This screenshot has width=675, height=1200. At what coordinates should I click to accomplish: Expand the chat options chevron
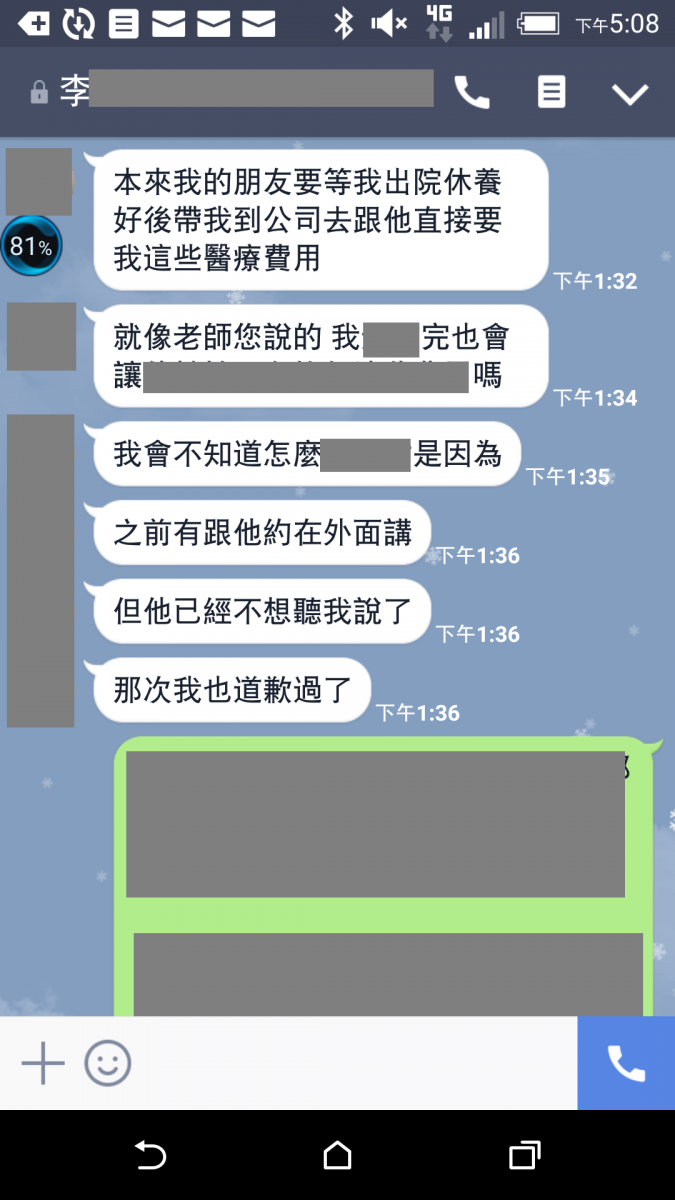630,94
